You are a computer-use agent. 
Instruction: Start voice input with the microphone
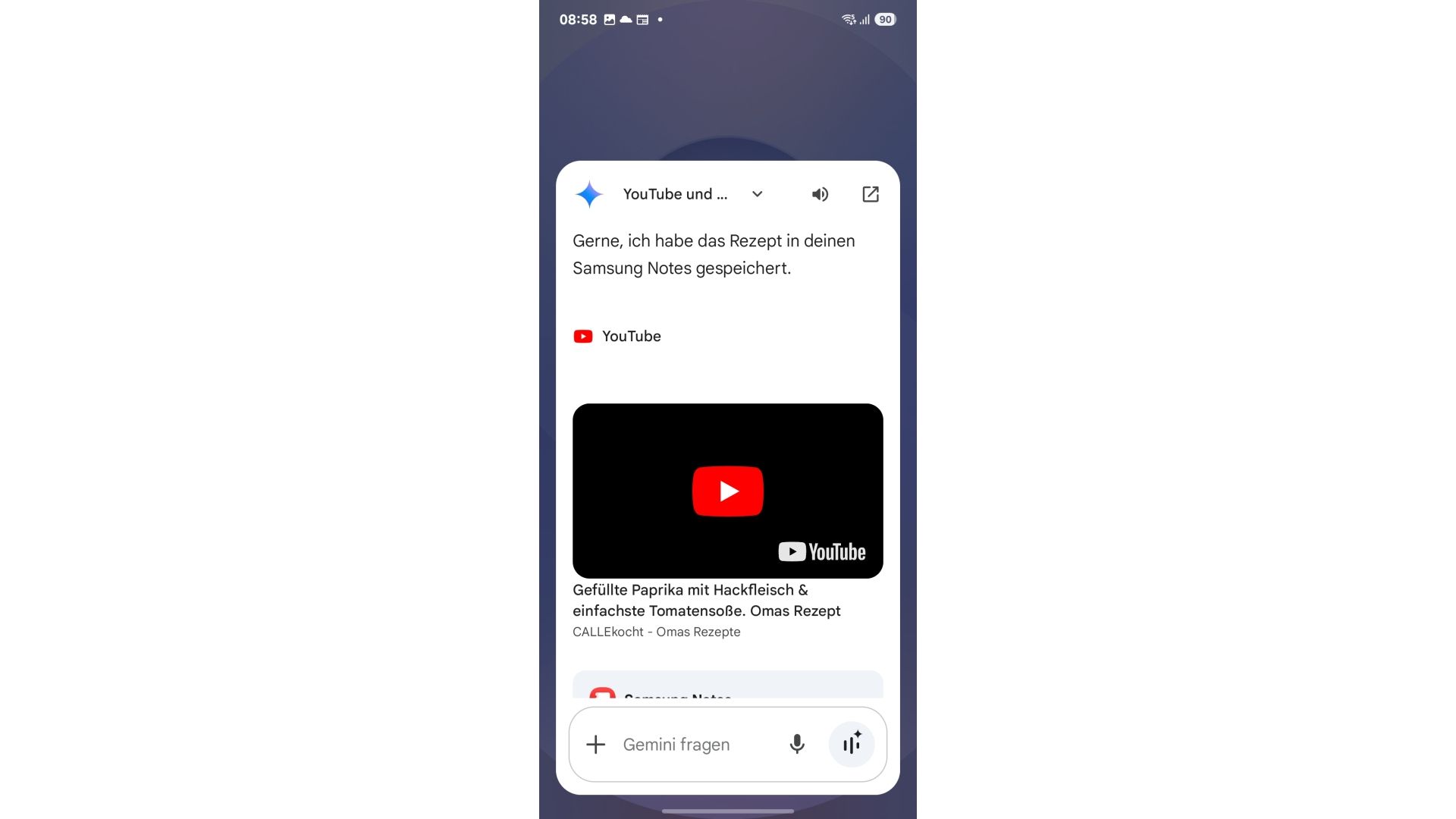click(x=796, y=744)
